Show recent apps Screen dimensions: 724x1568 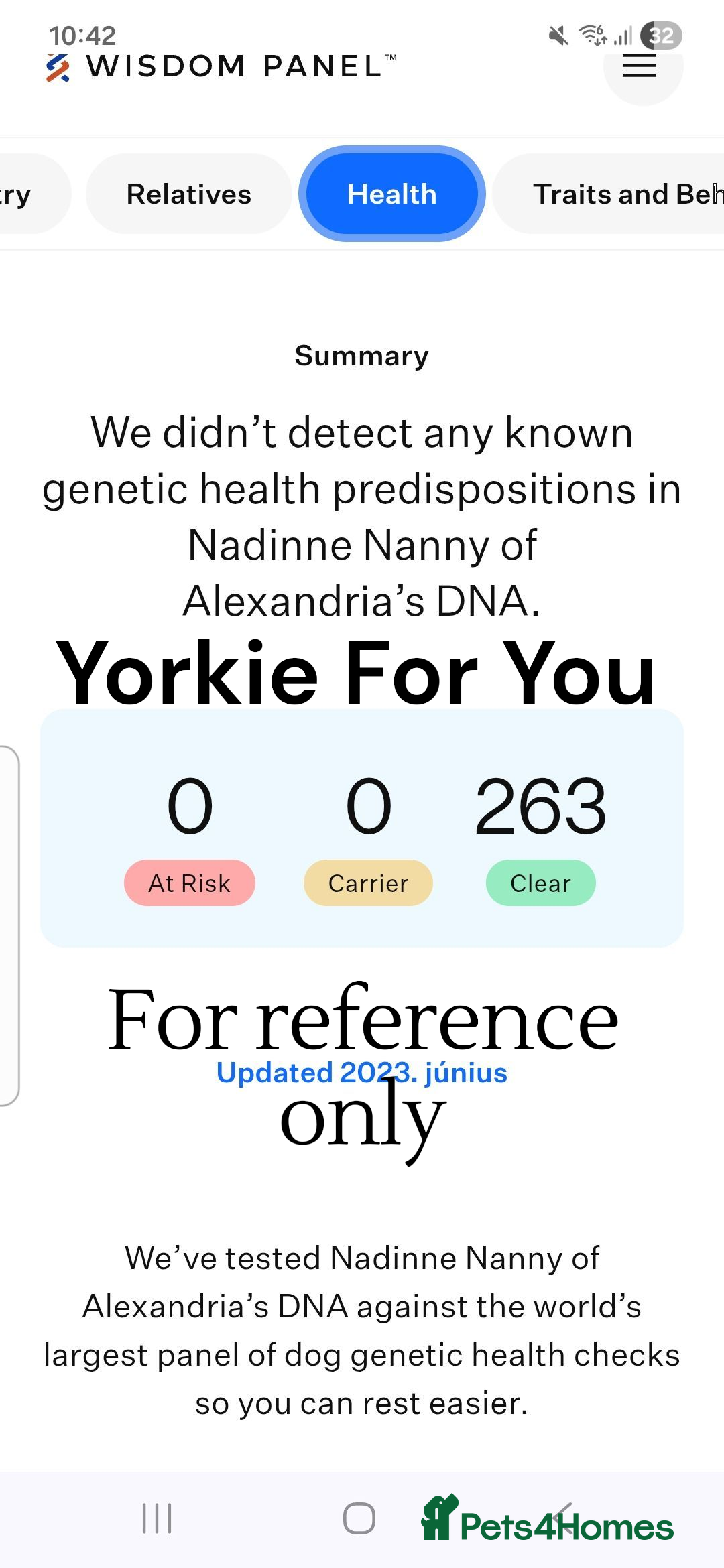tap(157, 1518)
